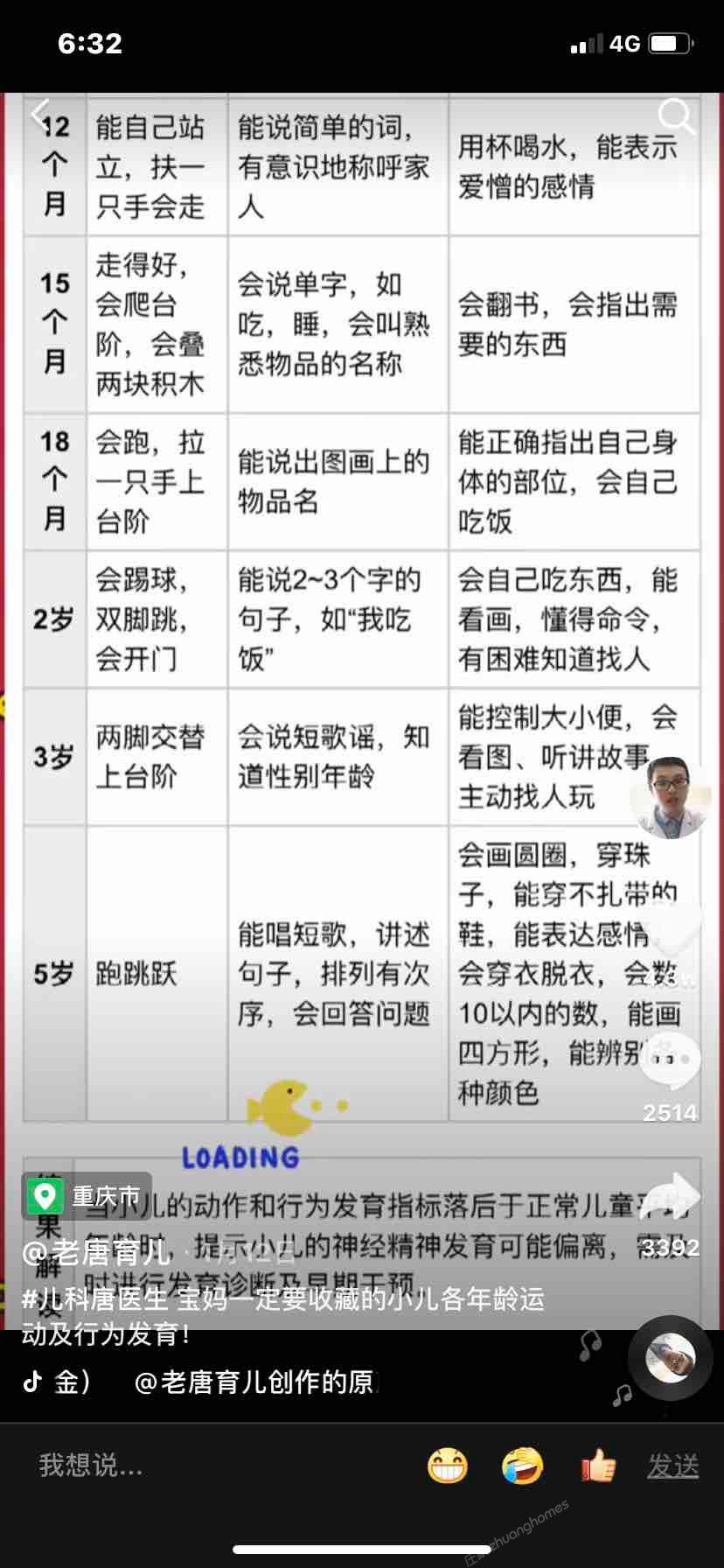Screen dimensions: 724x1568
Task: Tap 发送 to send comment
Action: (x=672, y=1466)
